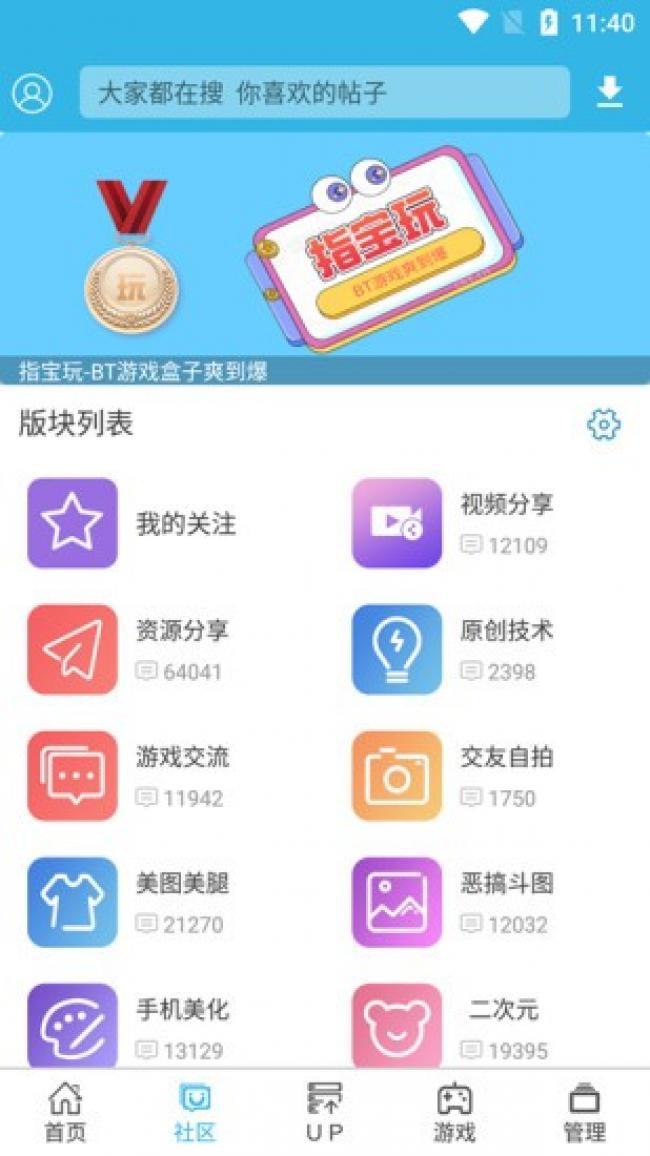The image size is (650, 1156).
Task: Open the 恶搞斗图 board
Action: point(397,902)
